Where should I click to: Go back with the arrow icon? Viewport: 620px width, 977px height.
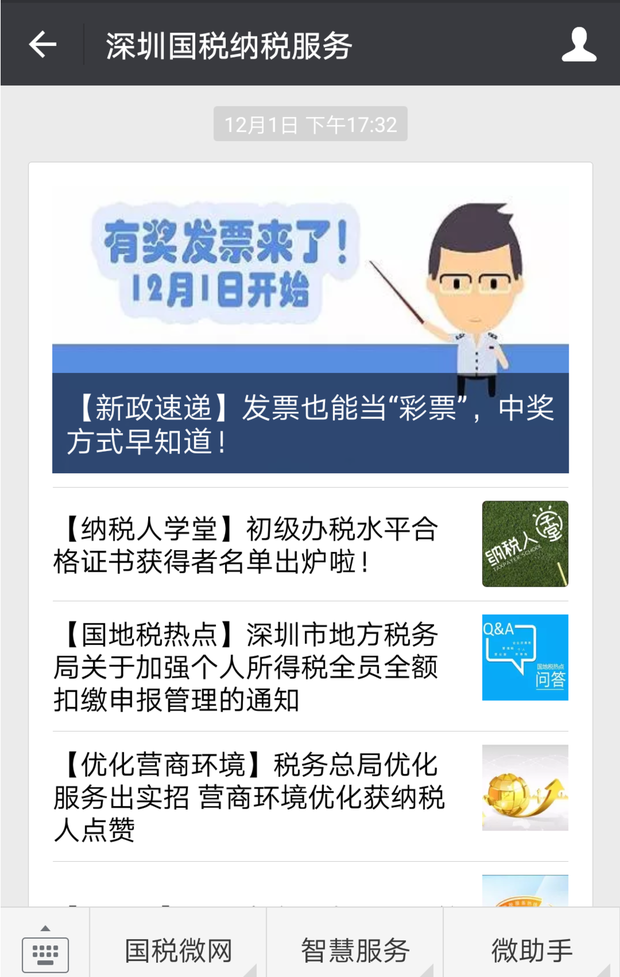tap(42, 44)
